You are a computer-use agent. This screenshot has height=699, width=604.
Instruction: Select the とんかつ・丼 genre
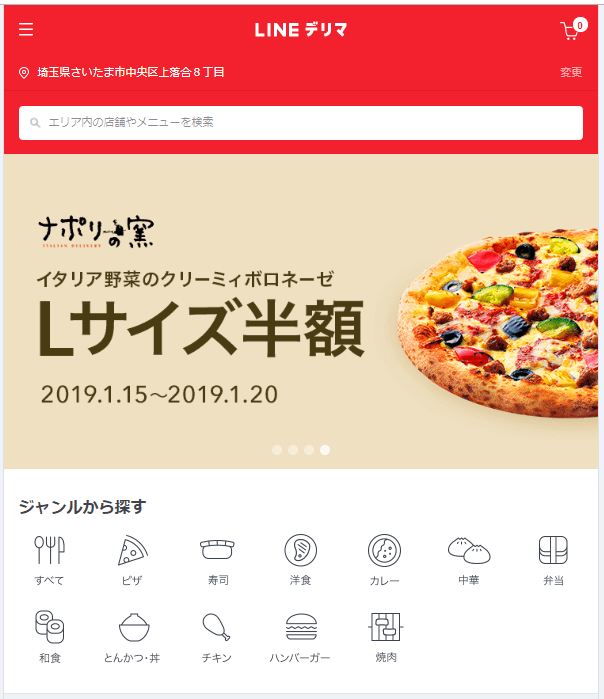click(133, 637)
